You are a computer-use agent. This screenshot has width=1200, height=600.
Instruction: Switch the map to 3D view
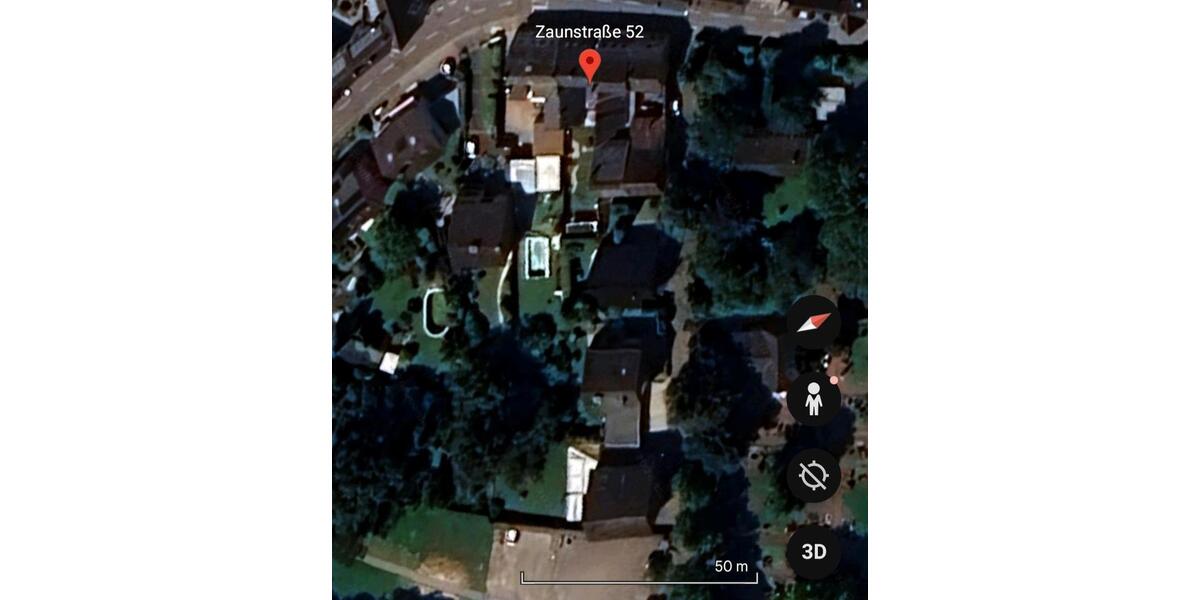pyautogui.click(x=813, y=551)
